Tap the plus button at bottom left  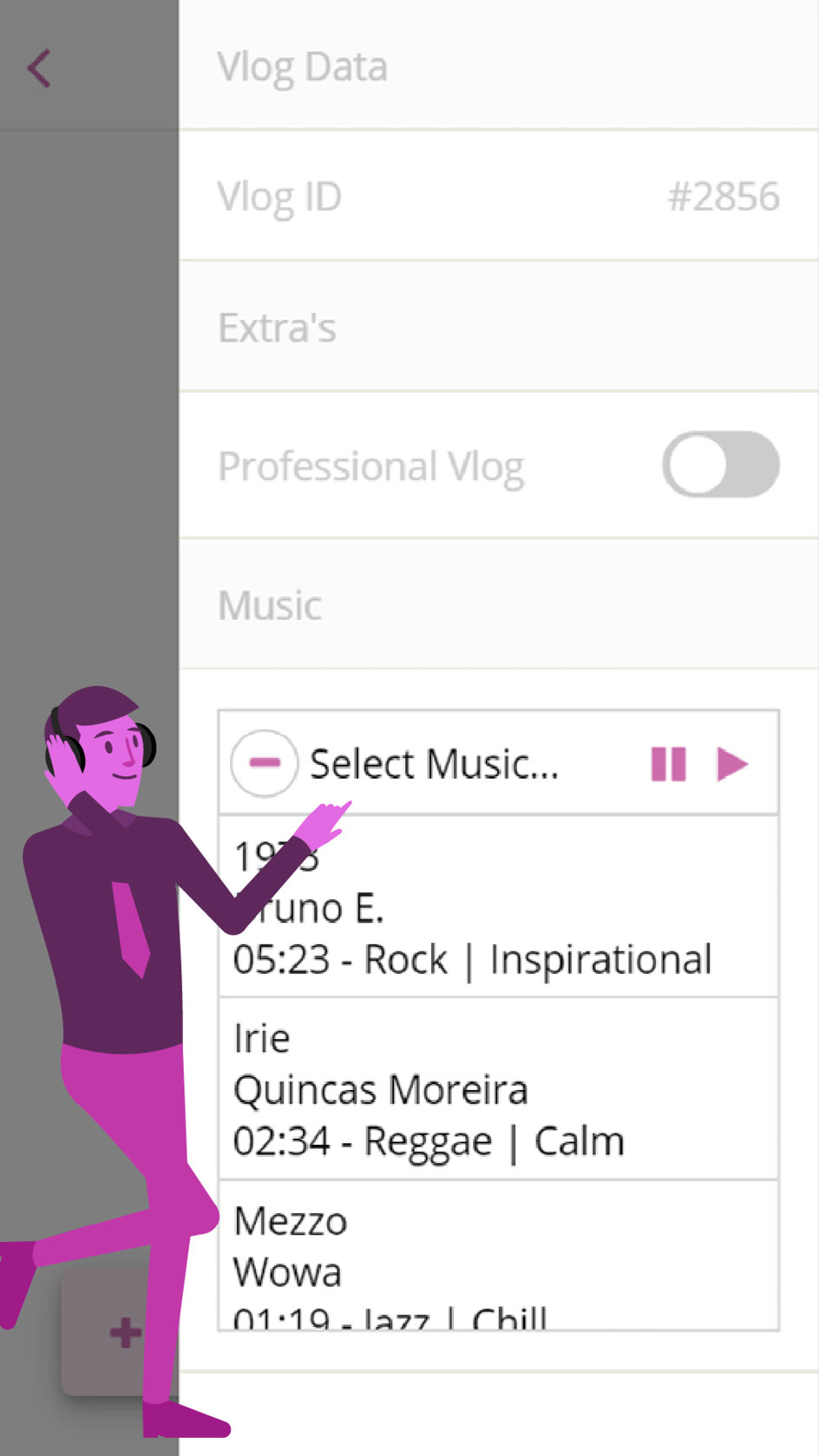pyautogui.click(x=123, y=1333)
